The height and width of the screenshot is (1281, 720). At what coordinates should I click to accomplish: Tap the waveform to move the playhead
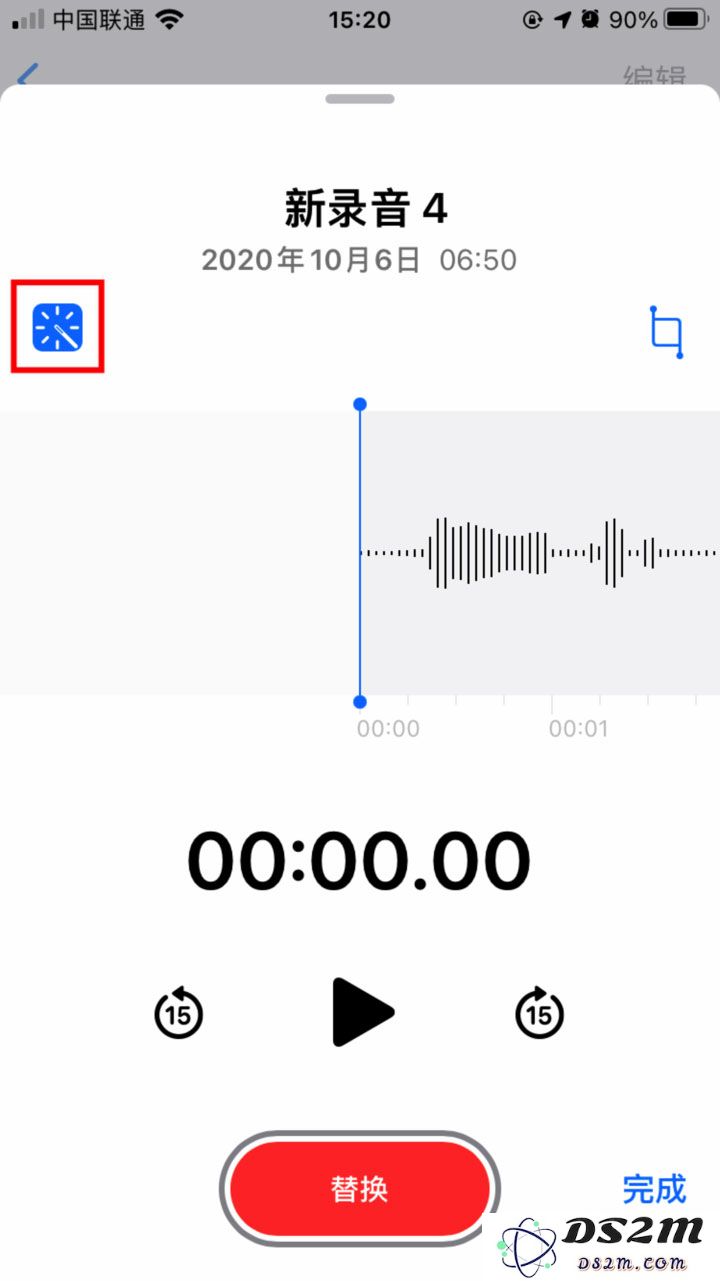tap(360, 552)
